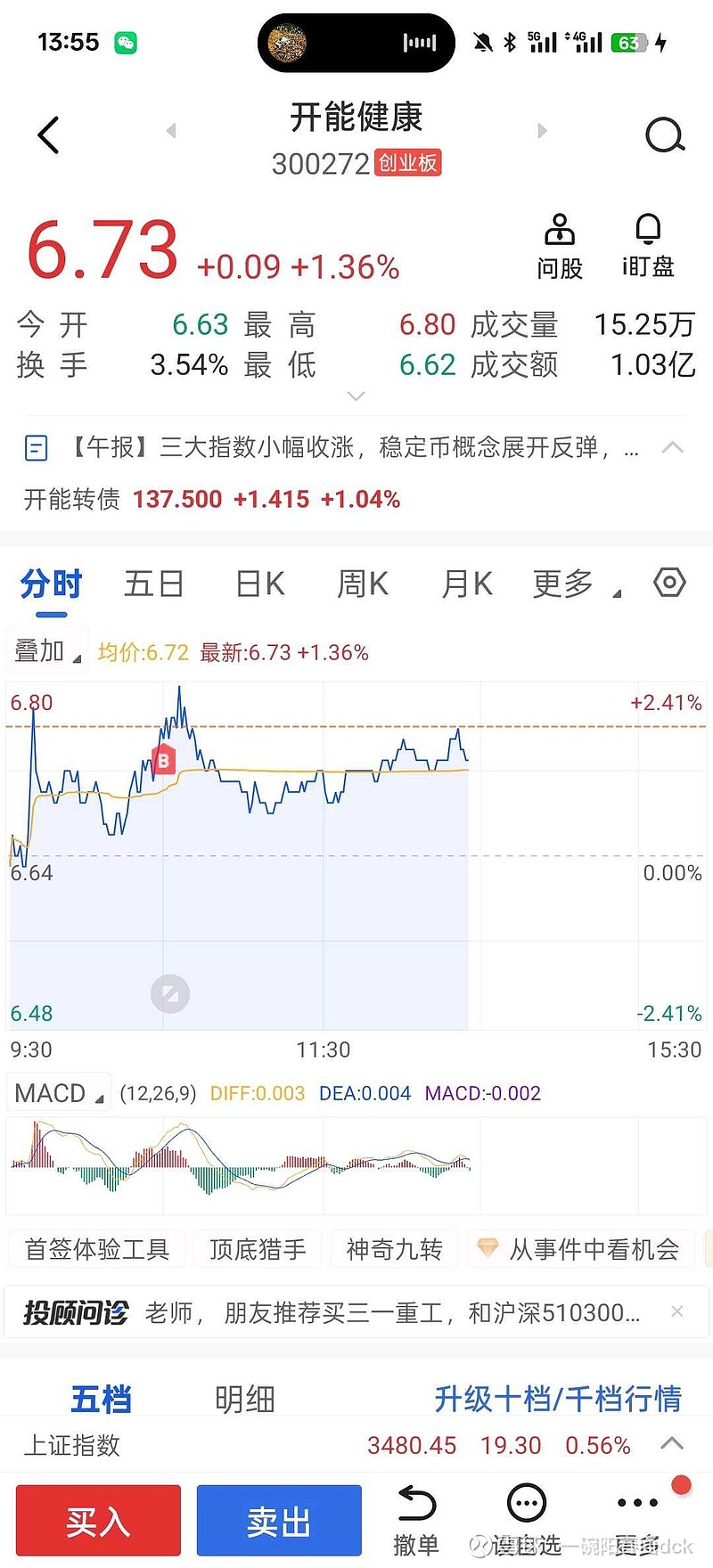This screenshot has height=1568, width=713.
Task: Open the 叠加 overlay dropdown
Action: pos(47,652)
